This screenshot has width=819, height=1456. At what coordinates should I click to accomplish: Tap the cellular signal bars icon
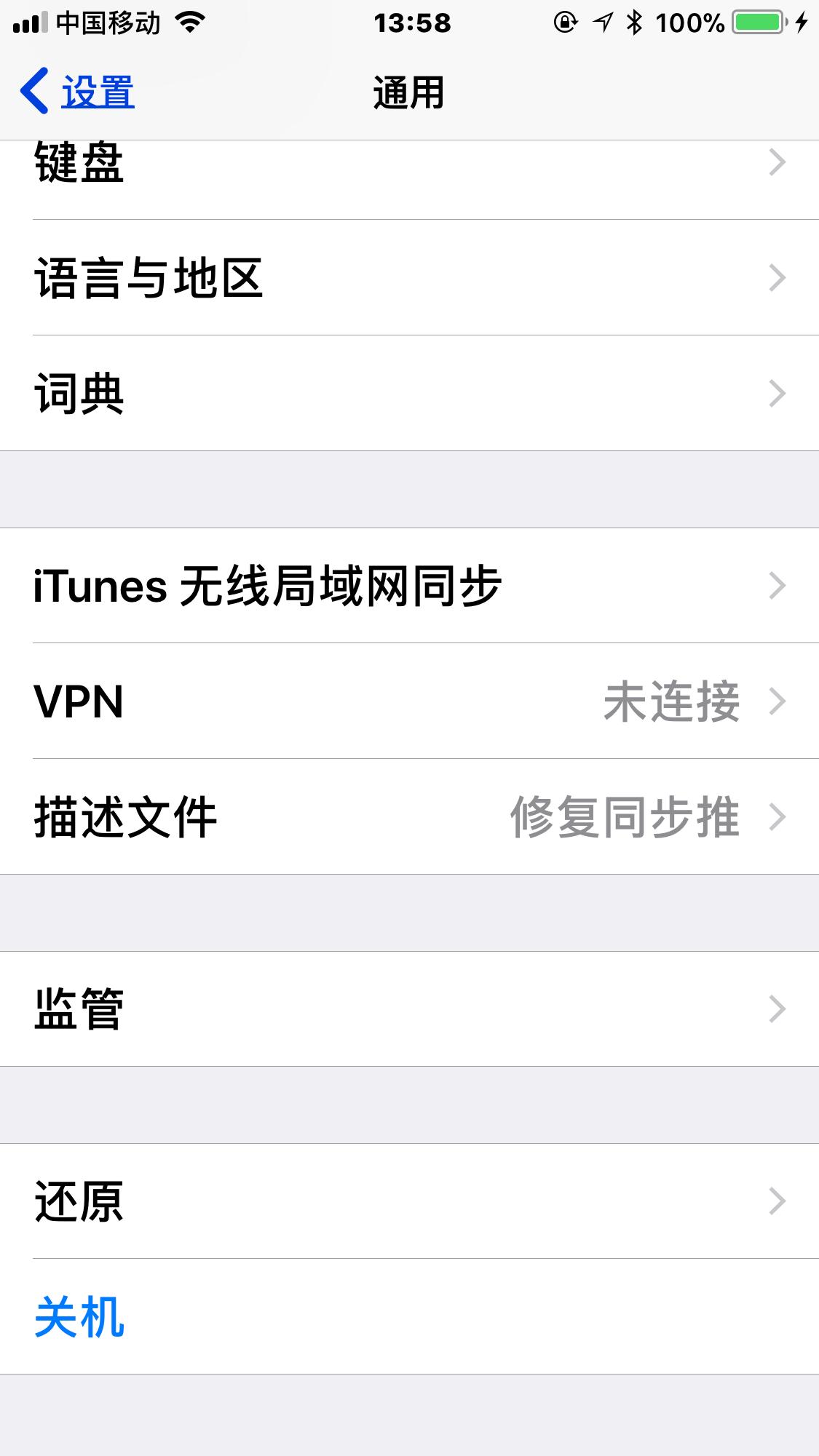pyautogui.click(x=29, y=22)
